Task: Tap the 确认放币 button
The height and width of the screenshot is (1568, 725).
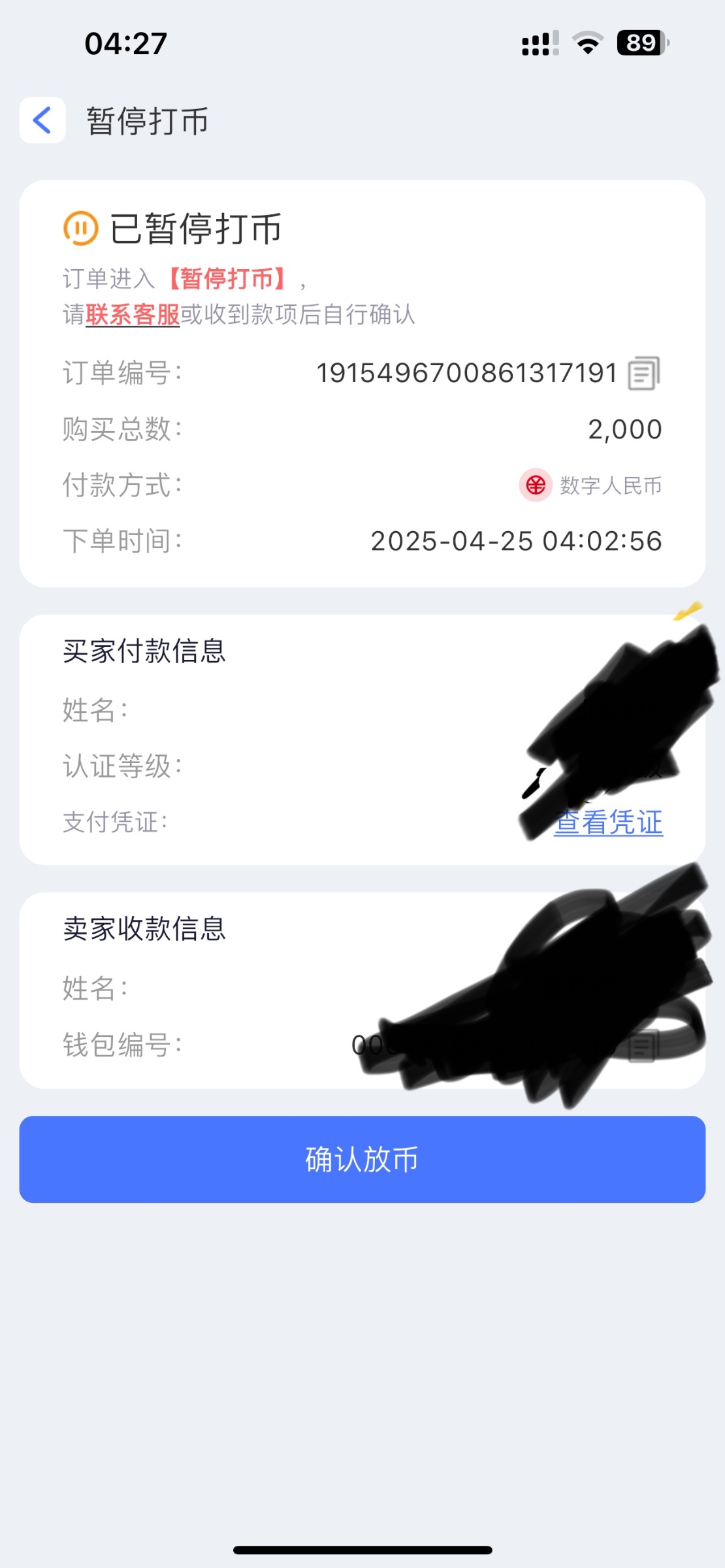Action: click(362, 1159)
